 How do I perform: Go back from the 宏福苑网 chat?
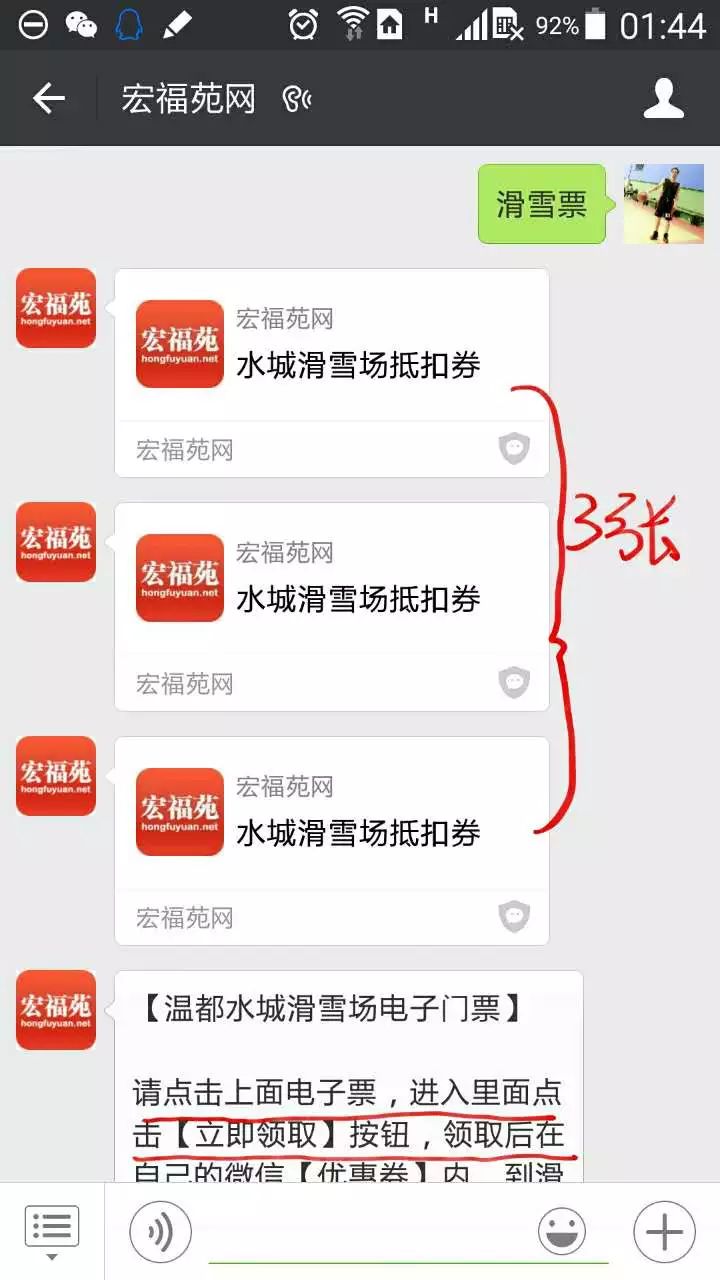click(x=48, y=98)
